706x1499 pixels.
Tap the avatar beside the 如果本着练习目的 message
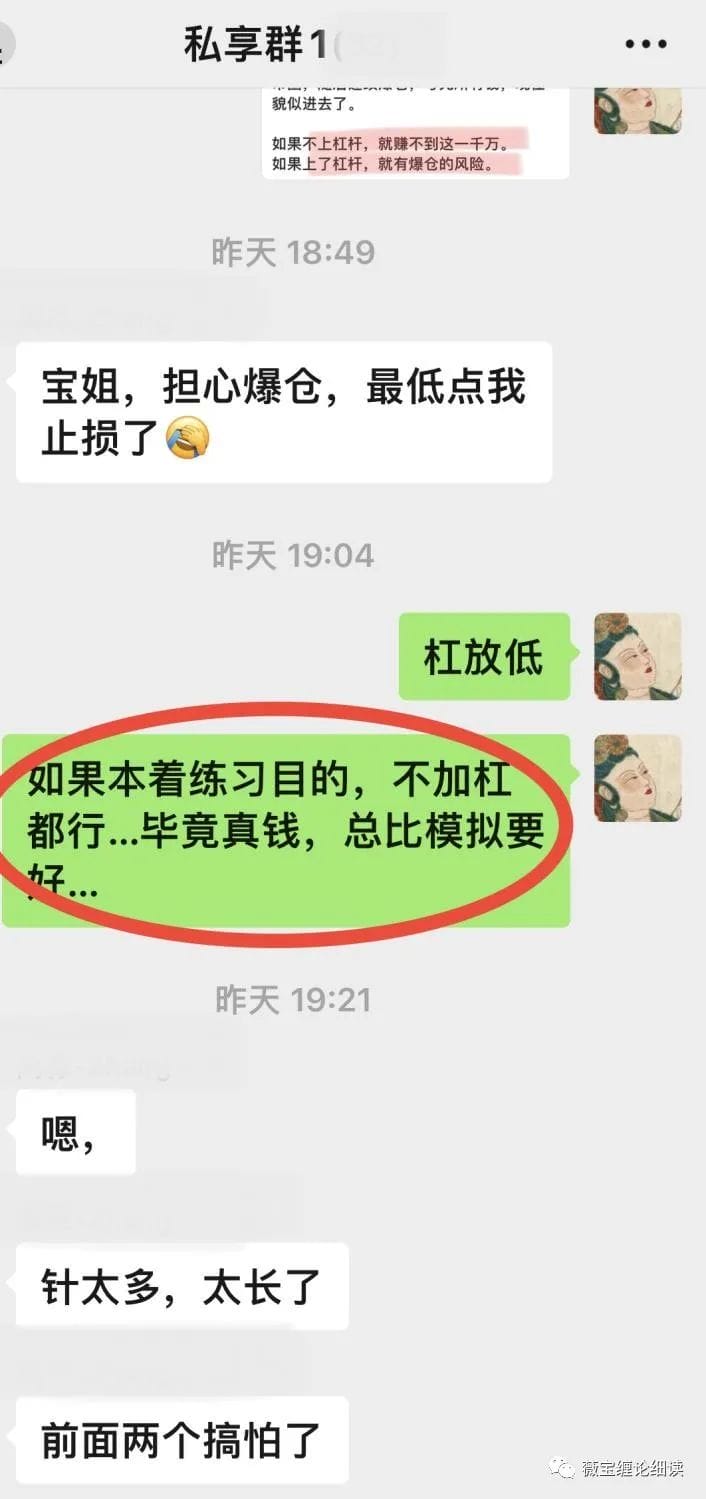[x=637, y=778]
